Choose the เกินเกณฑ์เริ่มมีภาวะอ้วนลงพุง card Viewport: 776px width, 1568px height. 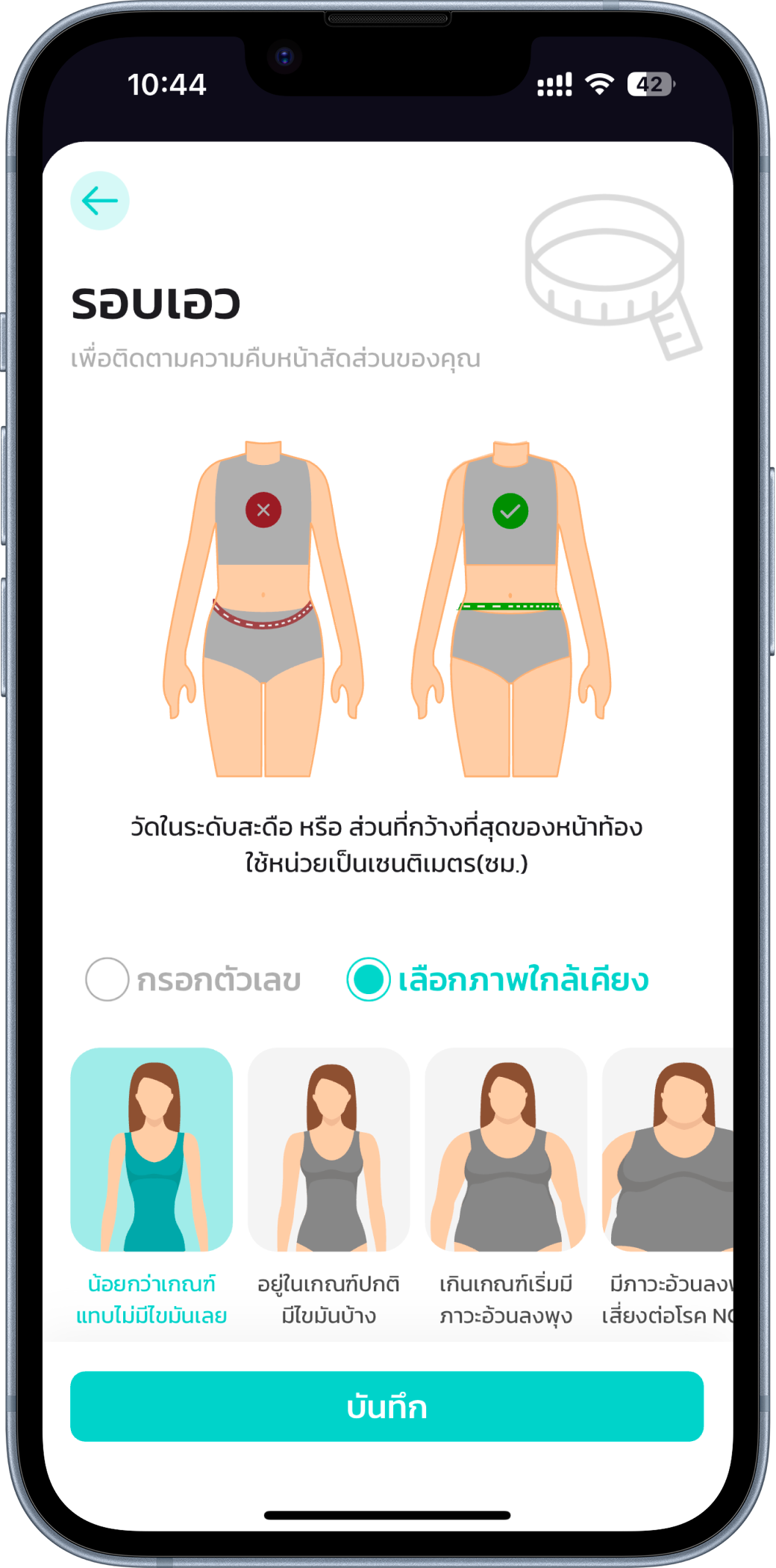(506, 1149)
